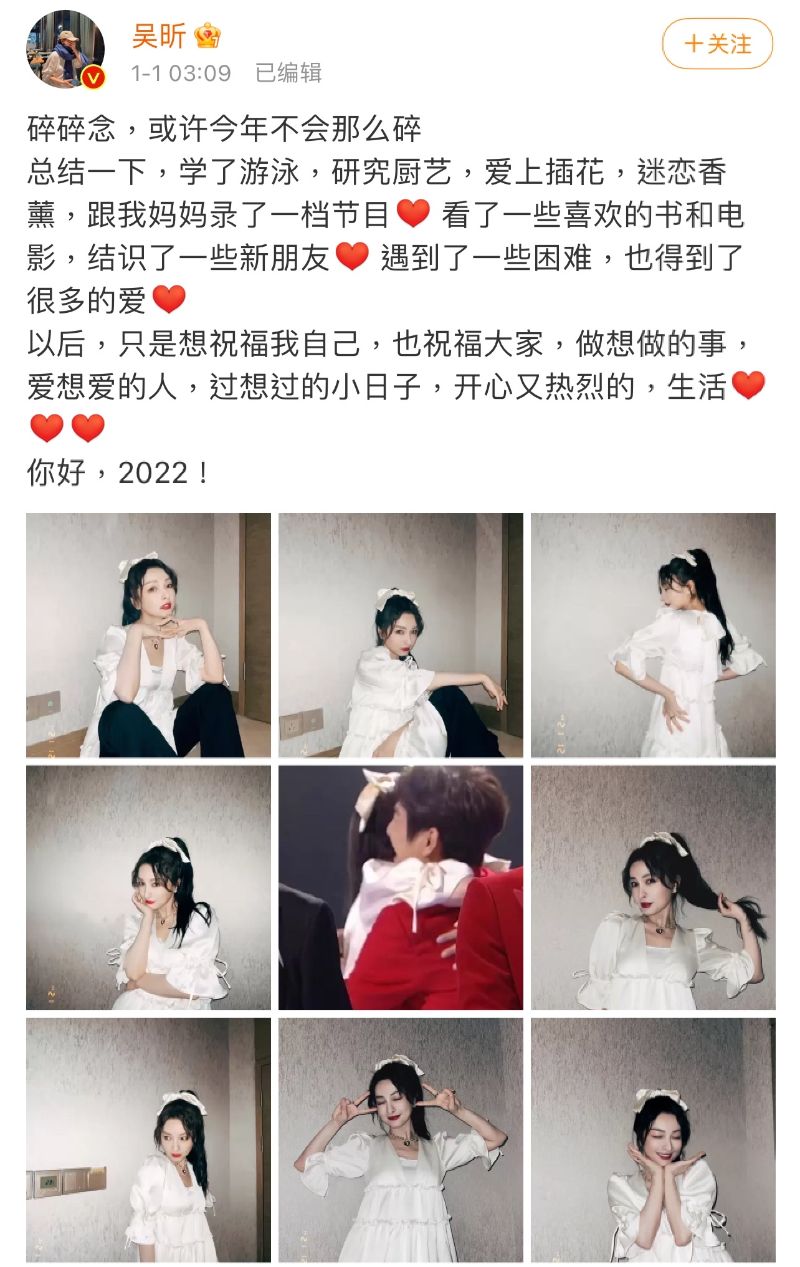Open the third photo, back turned with ponytail
Viewport: 800px width, 1267px height.
click(653, 635)
